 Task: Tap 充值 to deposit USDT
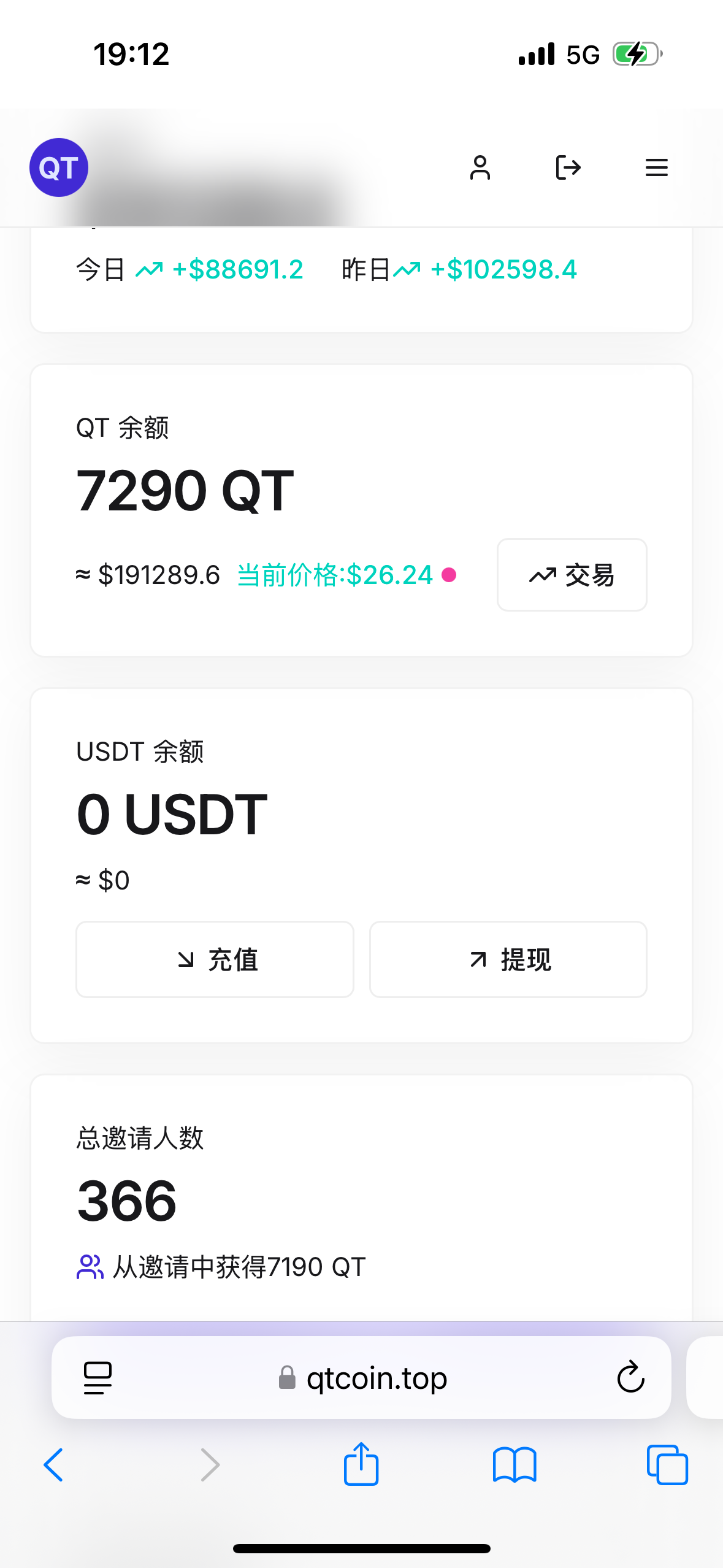pos(215,959)
